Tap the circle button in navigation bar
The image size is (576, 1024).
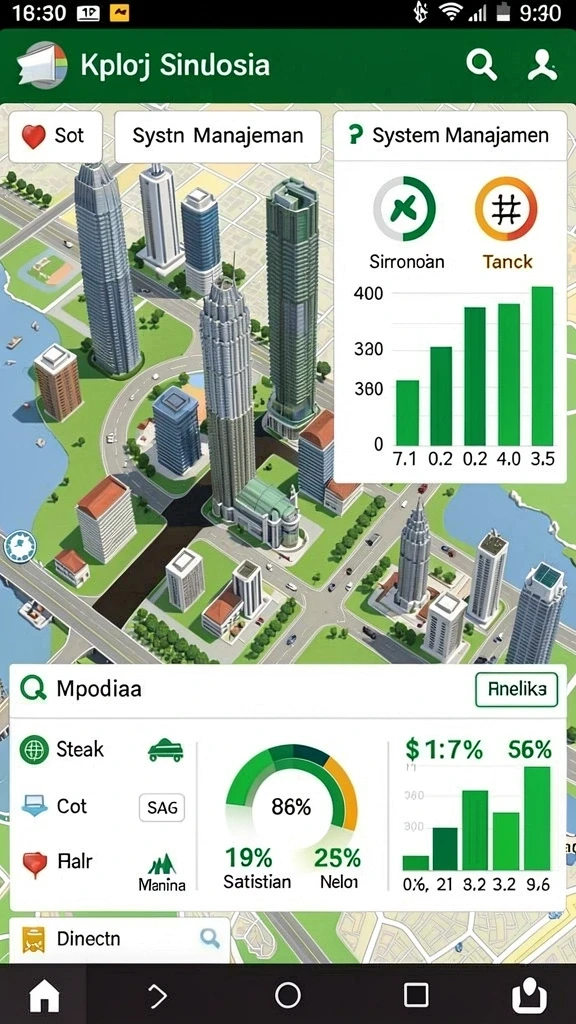click(x=287, y=995)
